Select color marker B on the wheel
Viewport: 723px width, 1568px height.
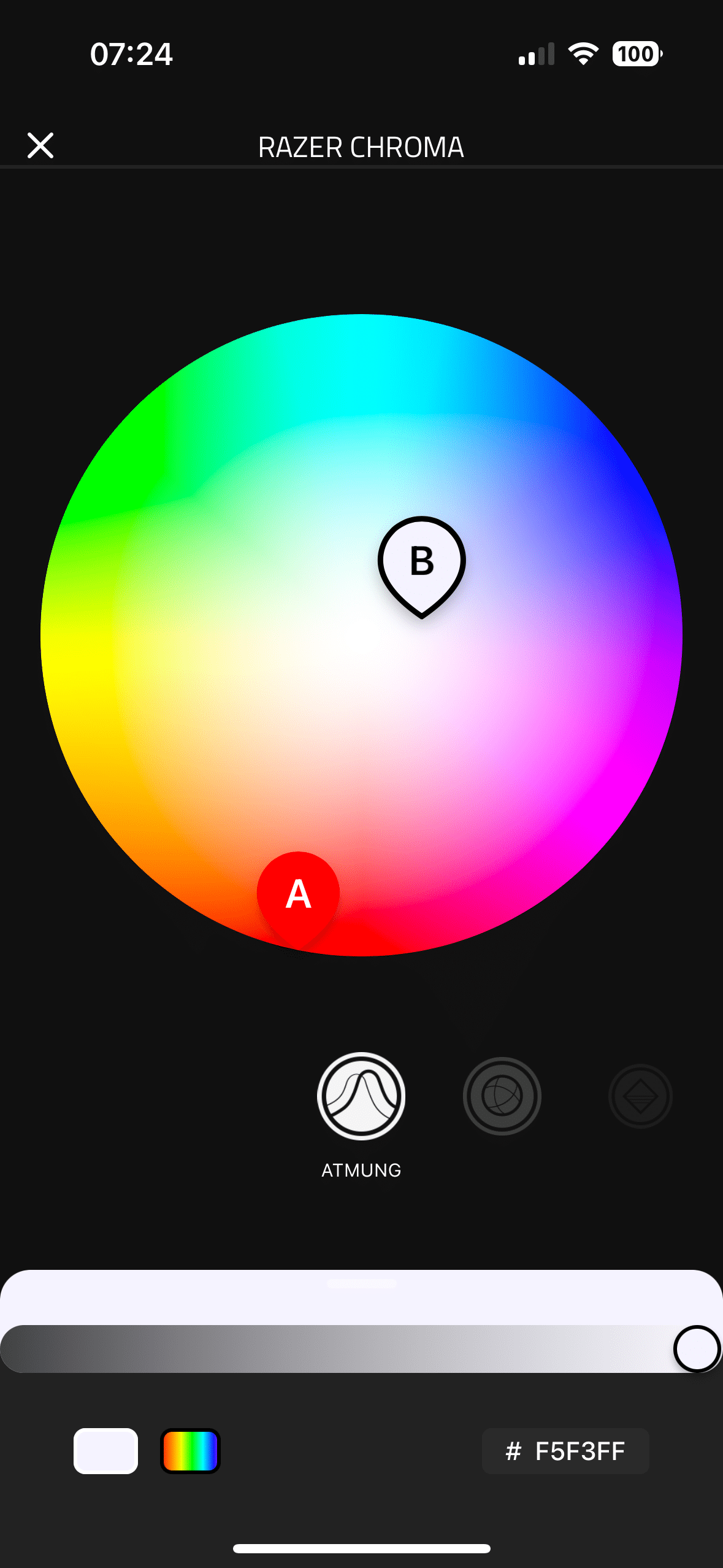click(x=422, y=562)
